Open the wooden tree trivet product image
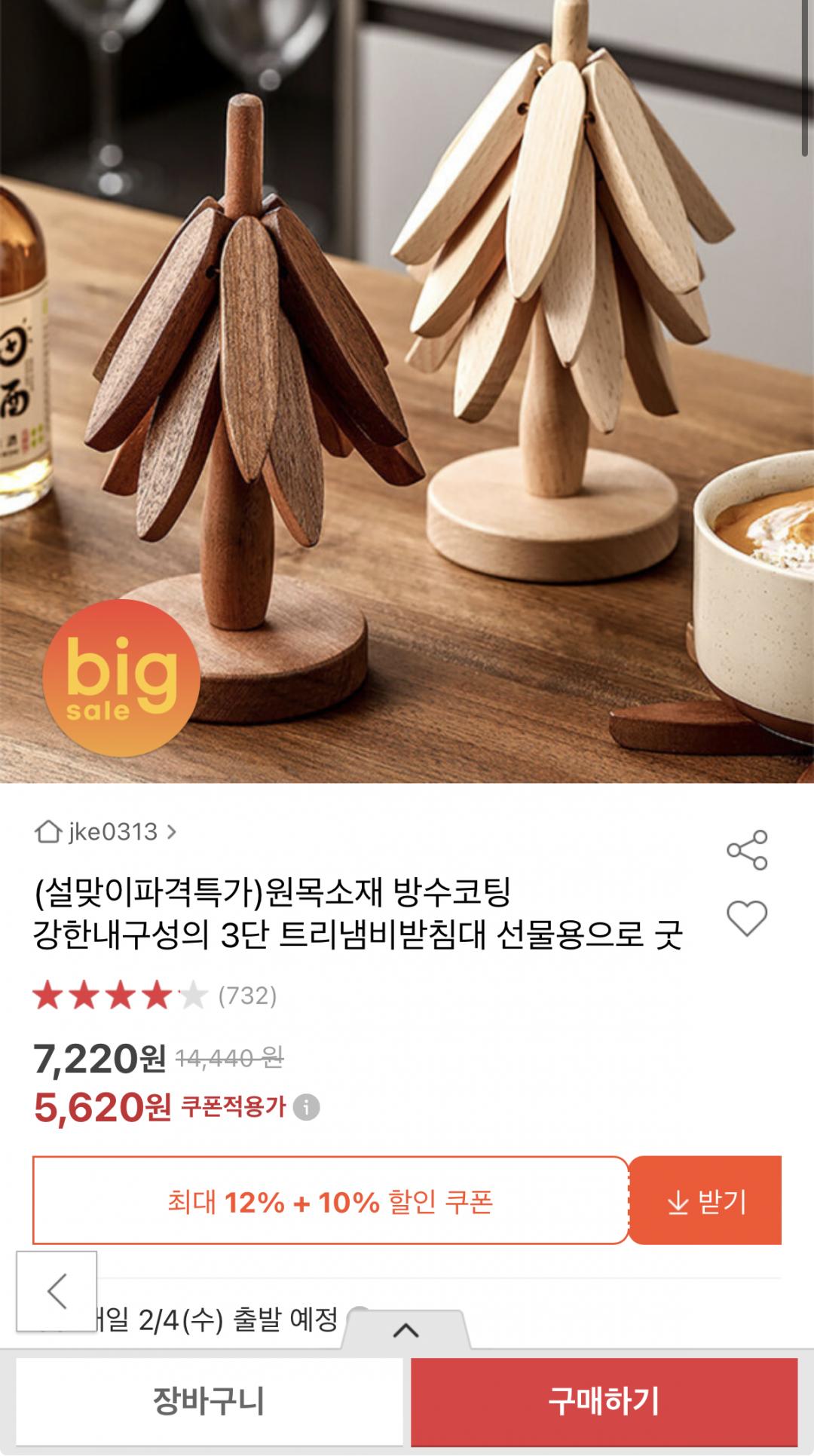The image size is (814, 1456). tap(407, 391)
